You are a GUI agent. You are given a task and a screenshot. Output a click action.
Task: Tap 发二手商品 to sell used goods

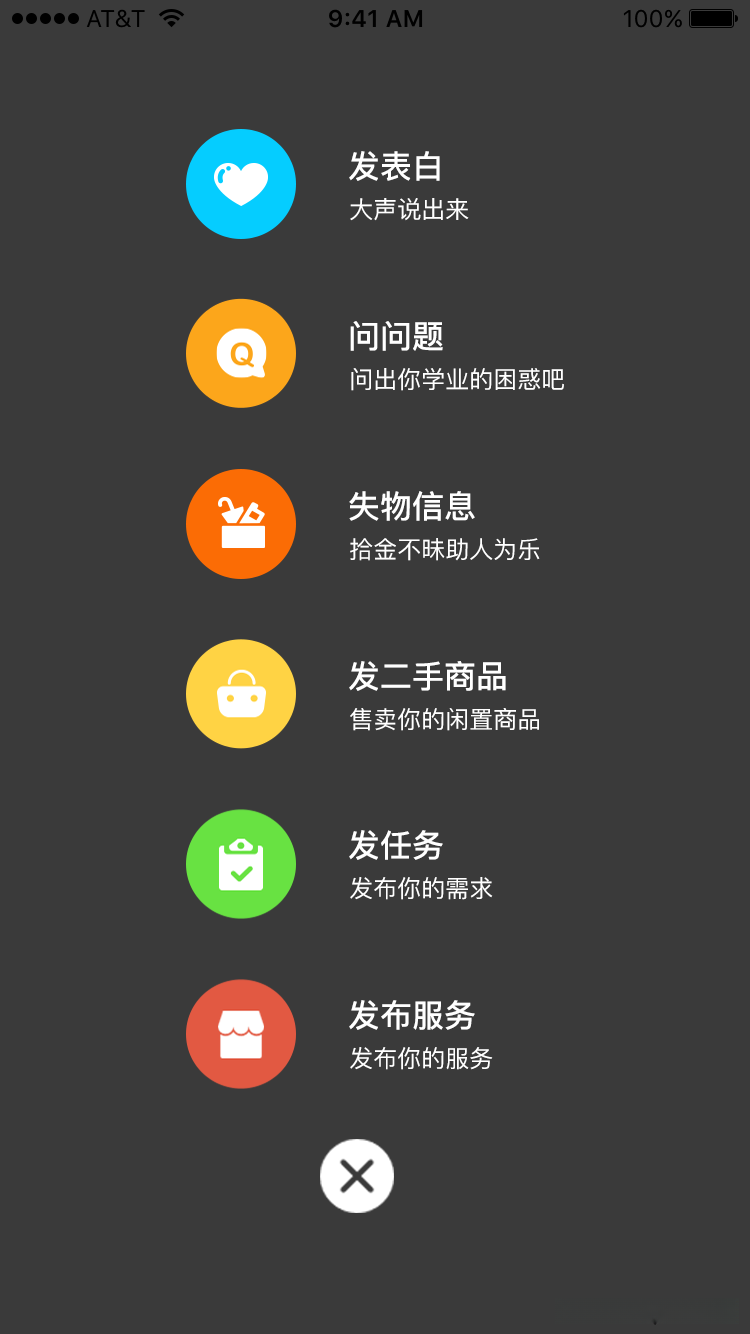[241, 694]
